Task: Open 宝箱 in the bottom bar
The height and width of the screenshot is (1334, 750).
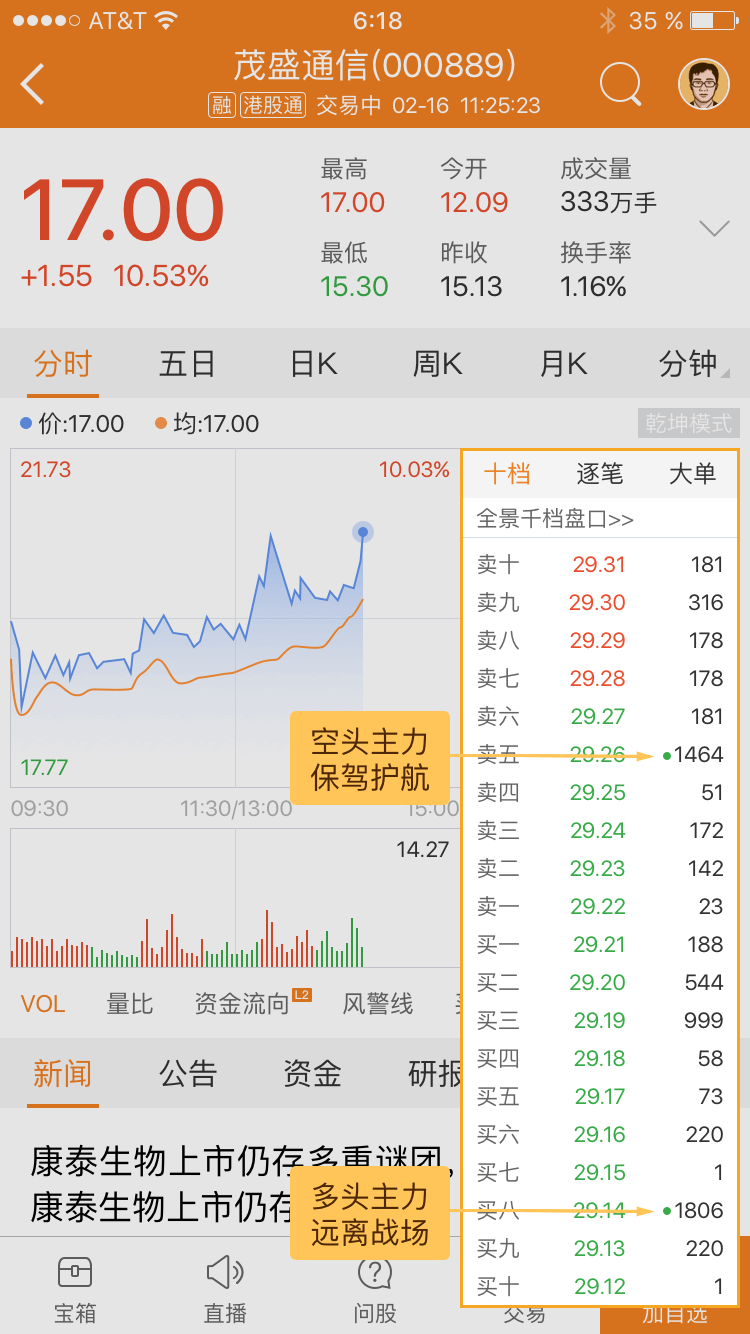Action: [x=75, y=1290]
